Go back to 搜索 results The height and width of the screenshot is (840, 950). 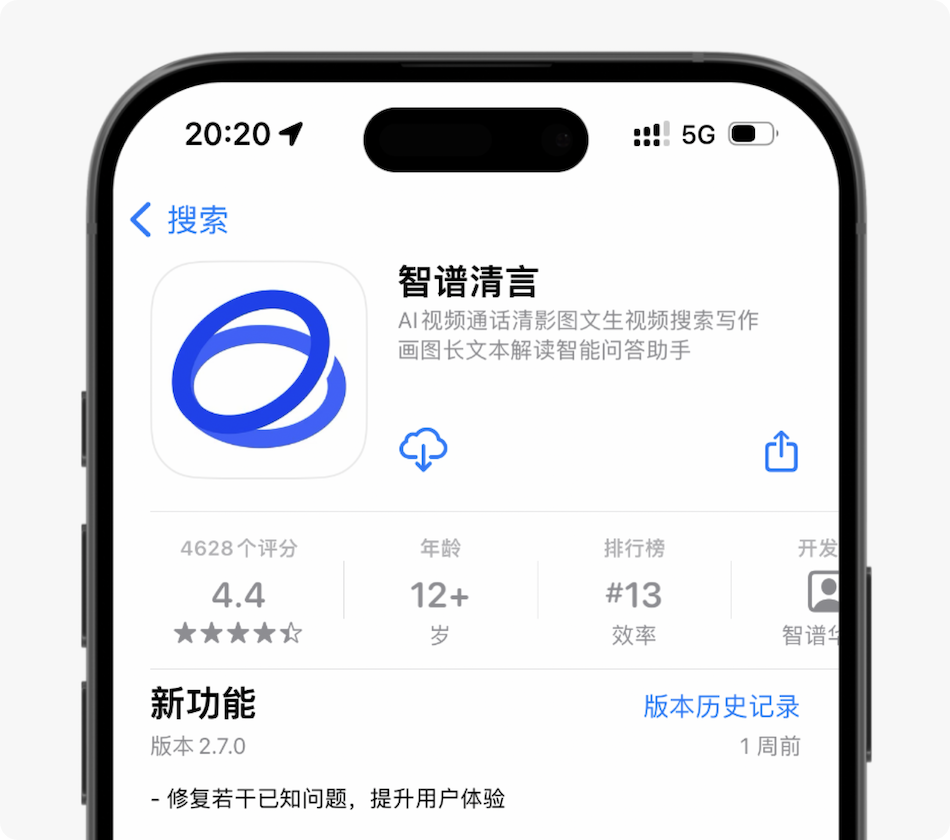click(x=180, y=220)
